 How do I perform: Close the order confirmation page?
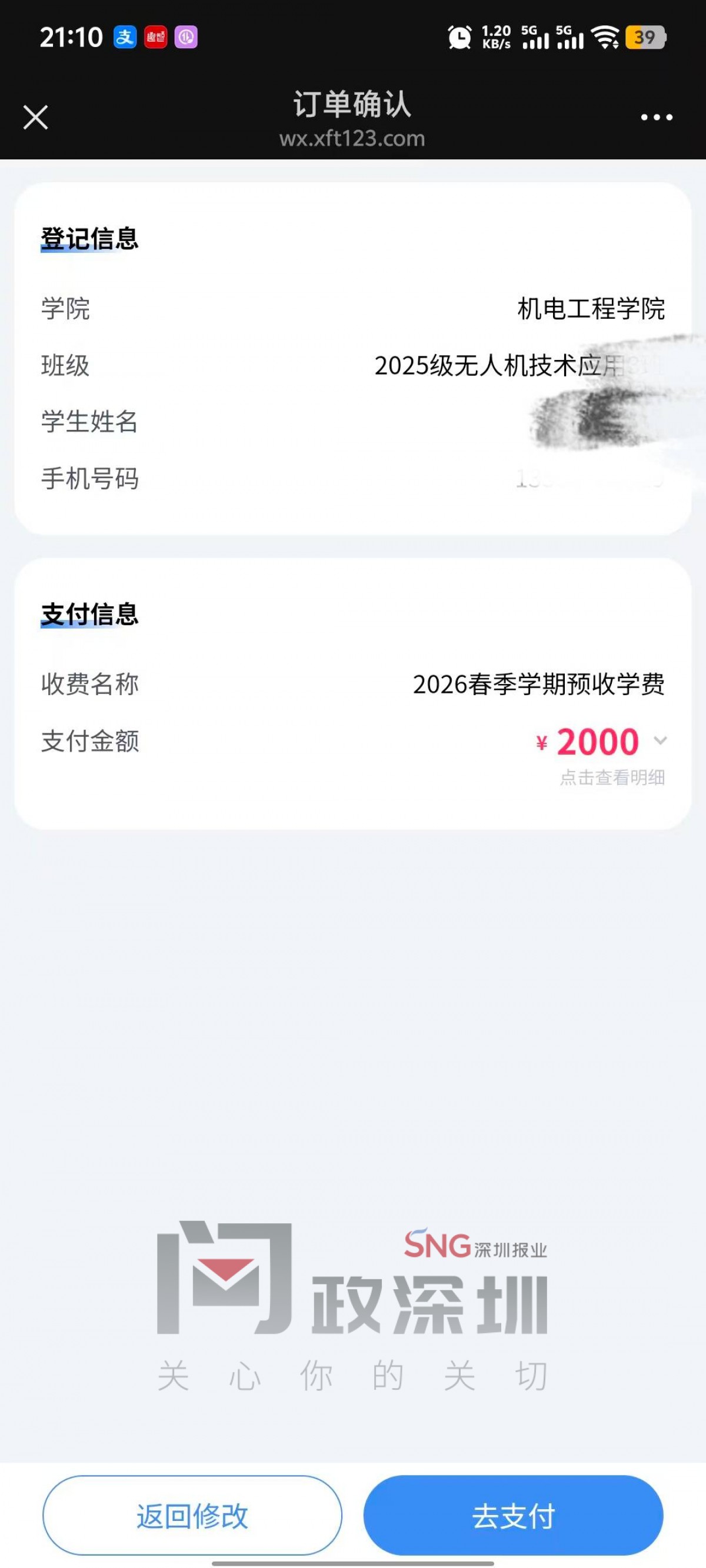coord(35,118)
